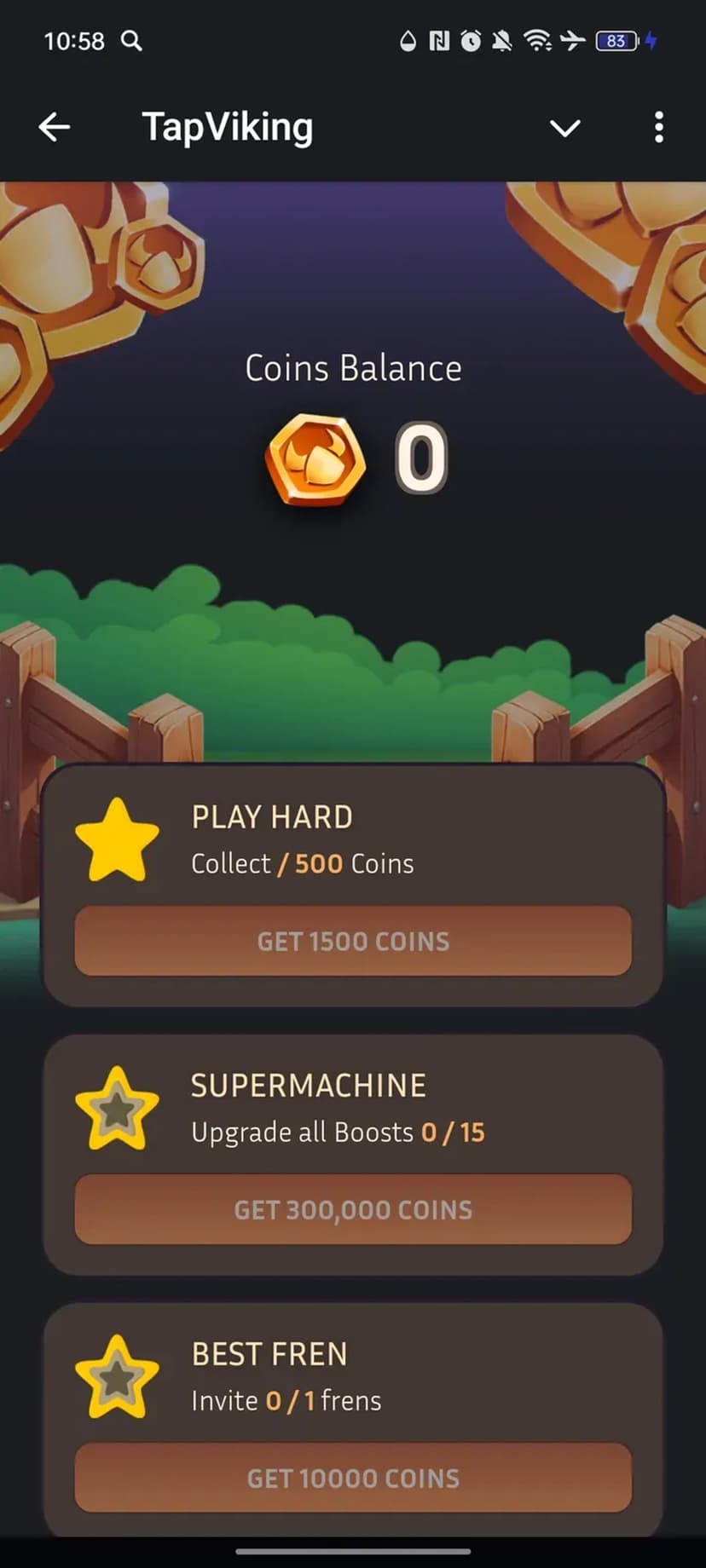The height and width of the screenshot is (1568, 706).
Task: Claim the Get 1500 Coins reward
Action: pyautogui.click(x=353, y=941)
